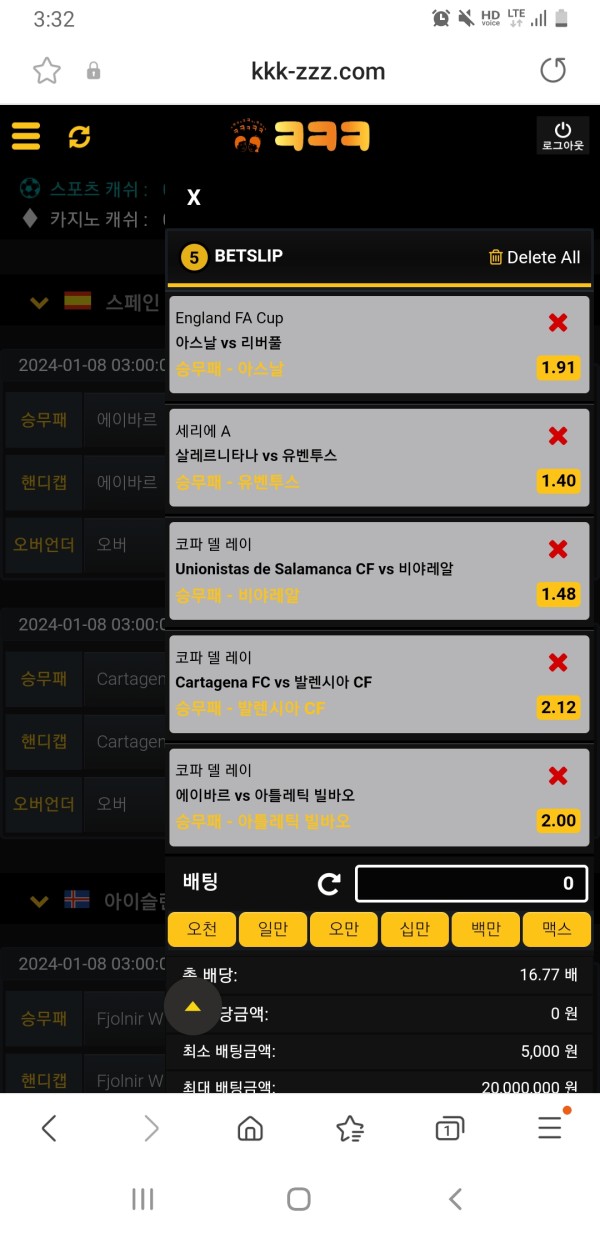Tap the round up-arrow button

pyautogui.click(x=193, y=1006)
